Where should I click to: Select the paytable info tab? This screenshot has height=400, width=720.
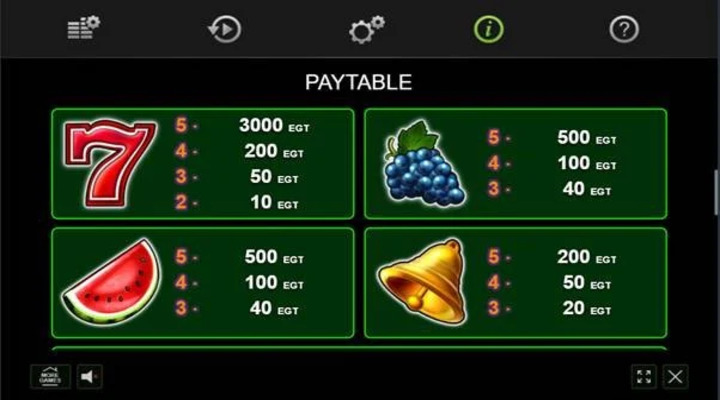pyautogui.click(x=488, y=29)
